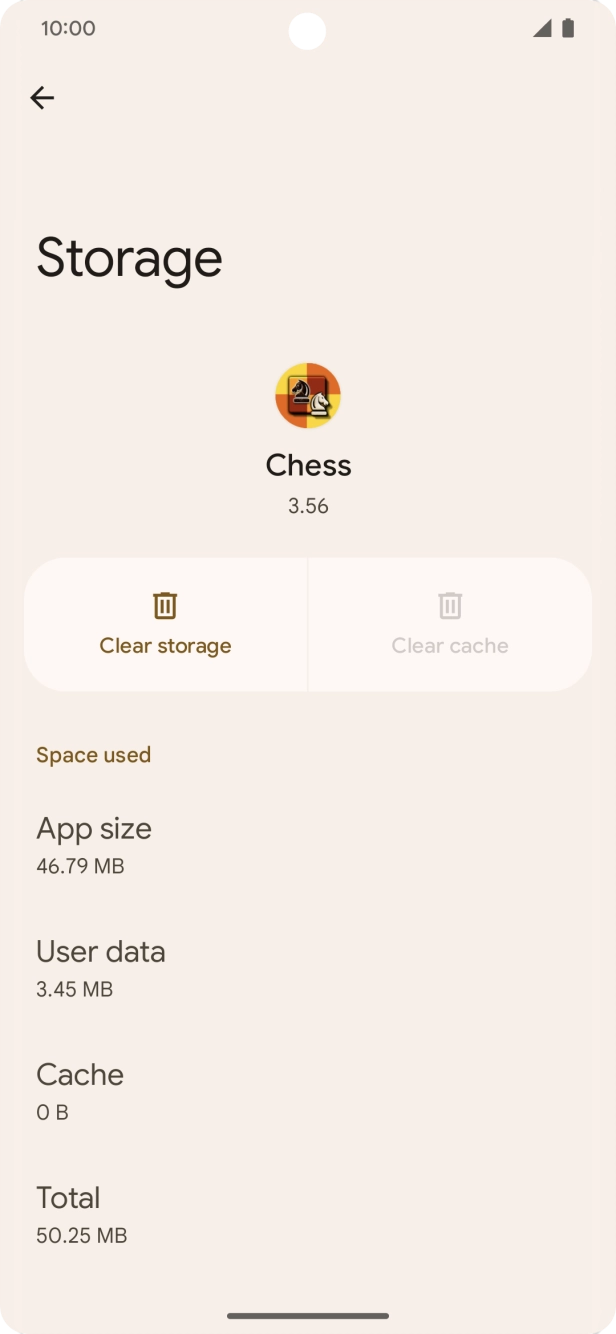The image size is (616, 1334).
Task: Go back using the arrow icon
Action: click(x=42, y=97)
